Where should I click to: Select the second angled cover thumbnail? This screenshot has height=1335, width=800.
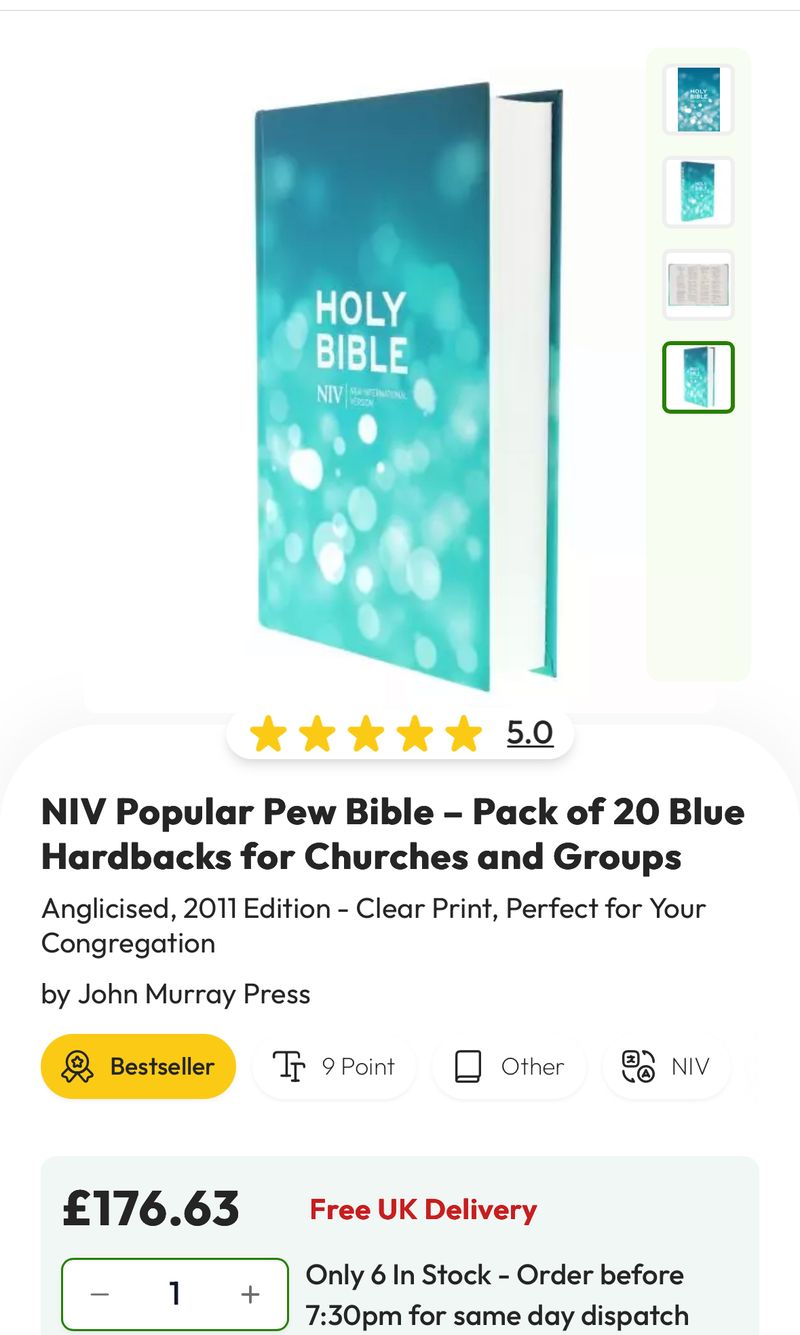pos(698,192)
